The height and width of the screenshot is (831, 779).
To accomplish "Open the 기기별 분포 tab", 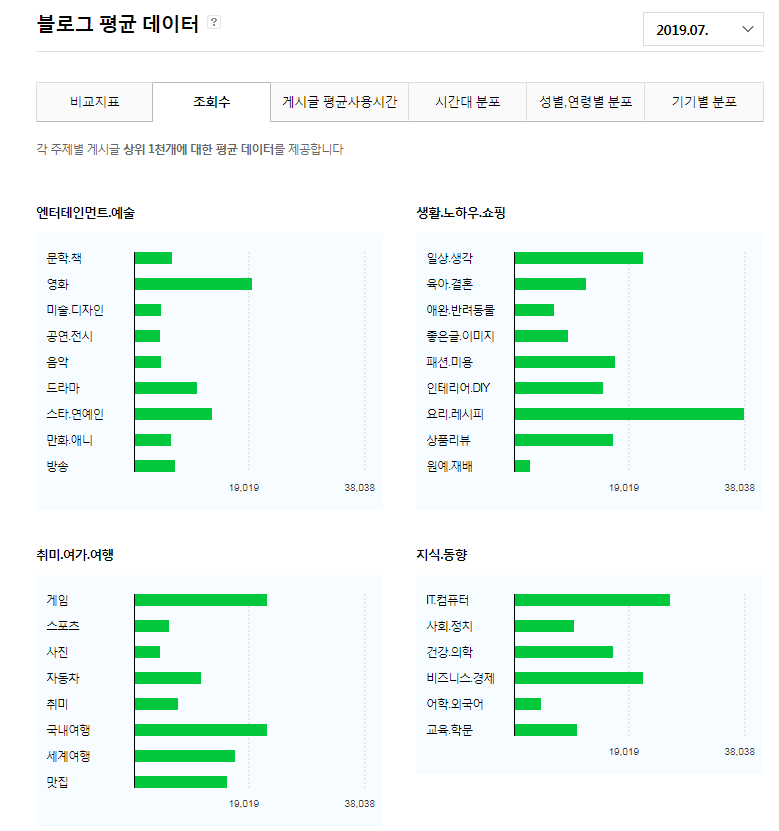I will click(704, 102).
